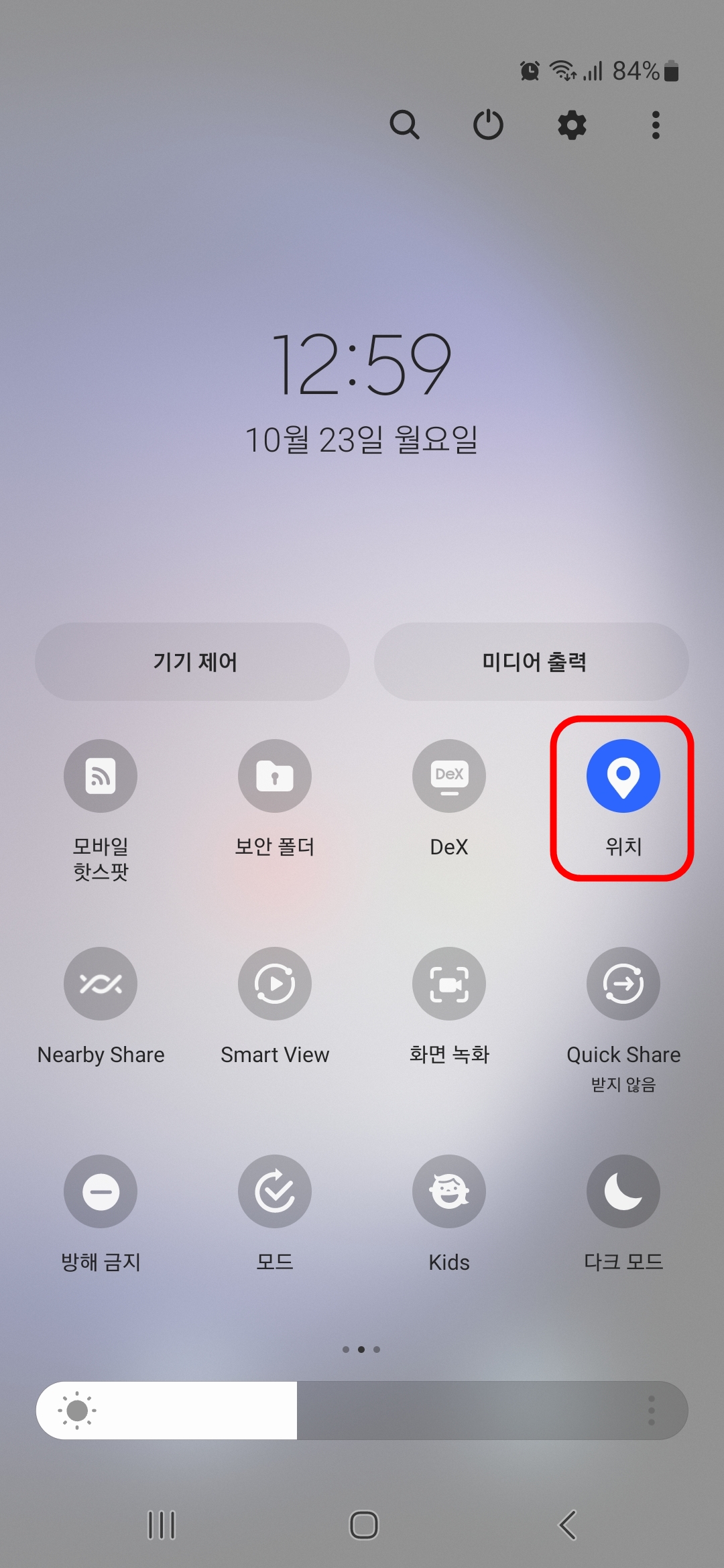
Task: Open Nearby Share
Action: coord(101,983)
